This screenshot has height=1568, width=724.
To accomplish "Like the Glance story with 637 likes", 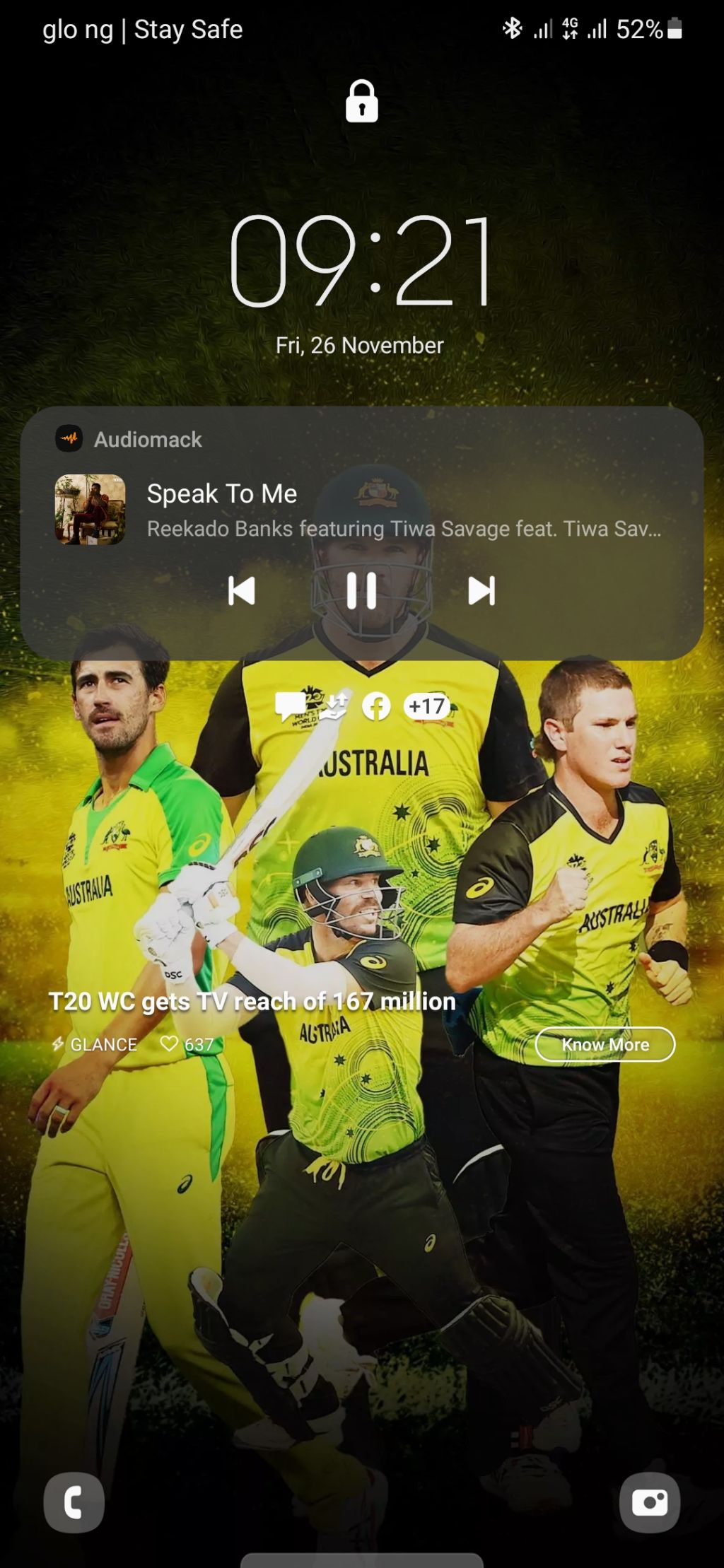I will [170, 1043].
